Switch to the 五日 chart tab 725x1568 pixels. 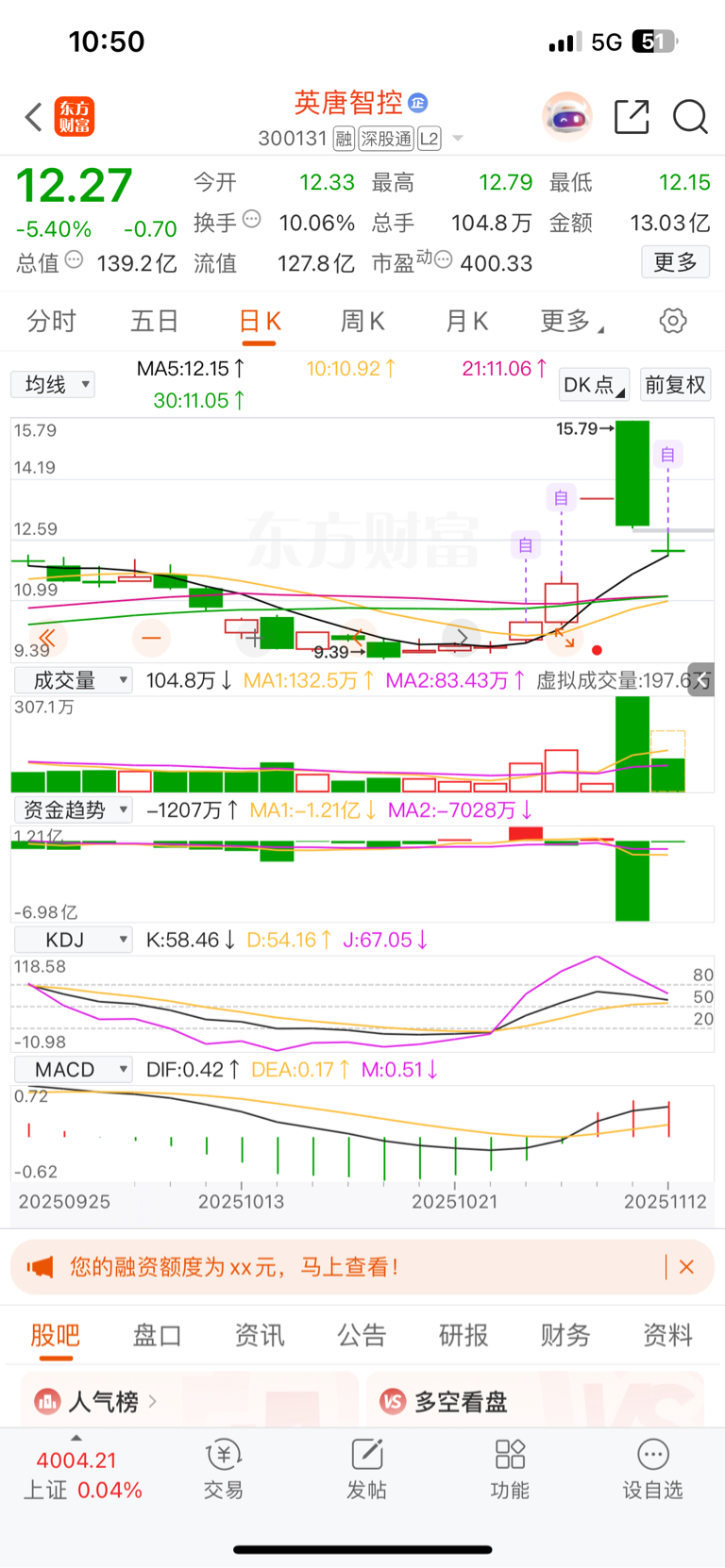[x=154, y=322]
